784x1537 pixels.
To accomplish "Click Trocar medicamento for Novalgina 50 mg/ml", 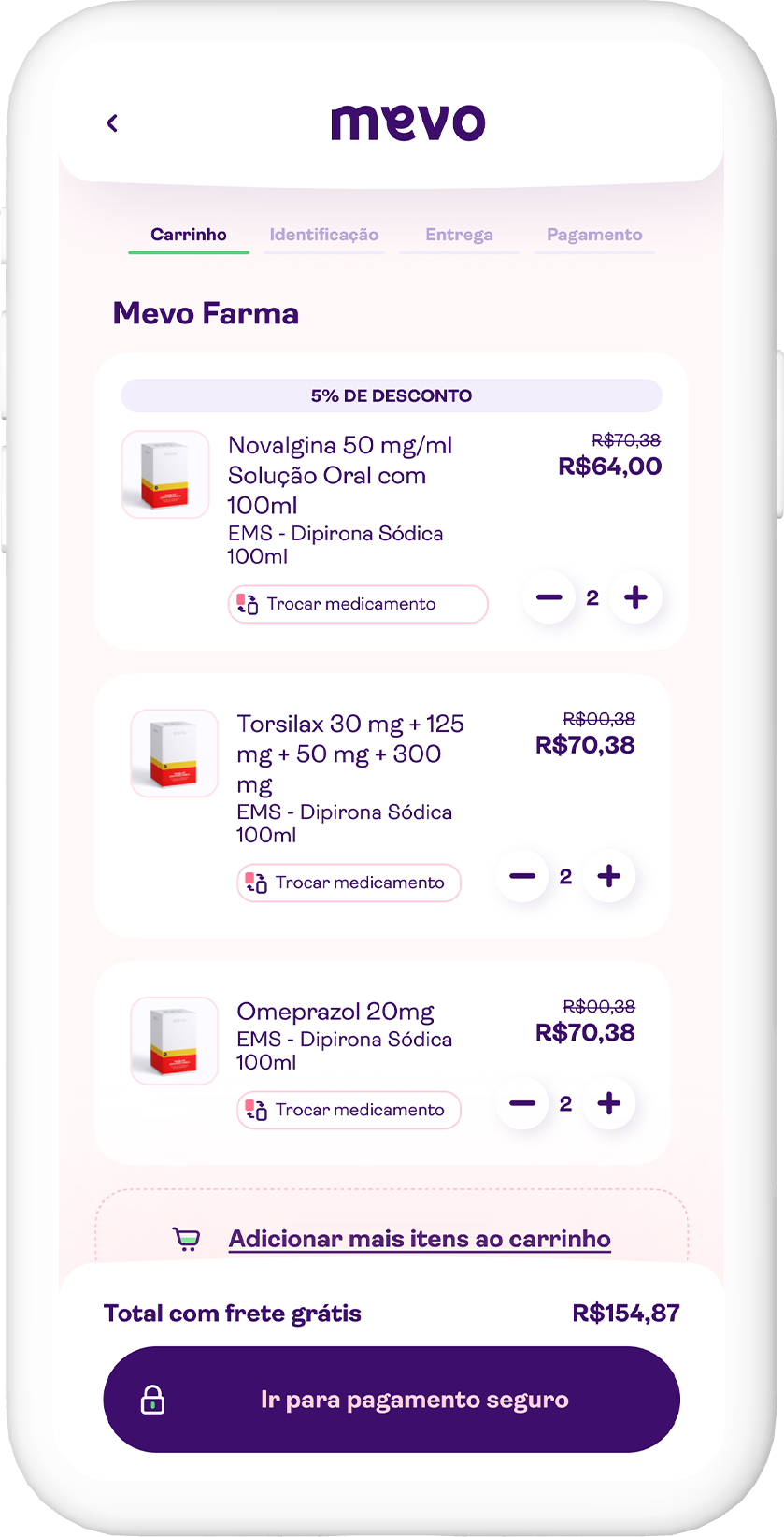I will point(358,604).
